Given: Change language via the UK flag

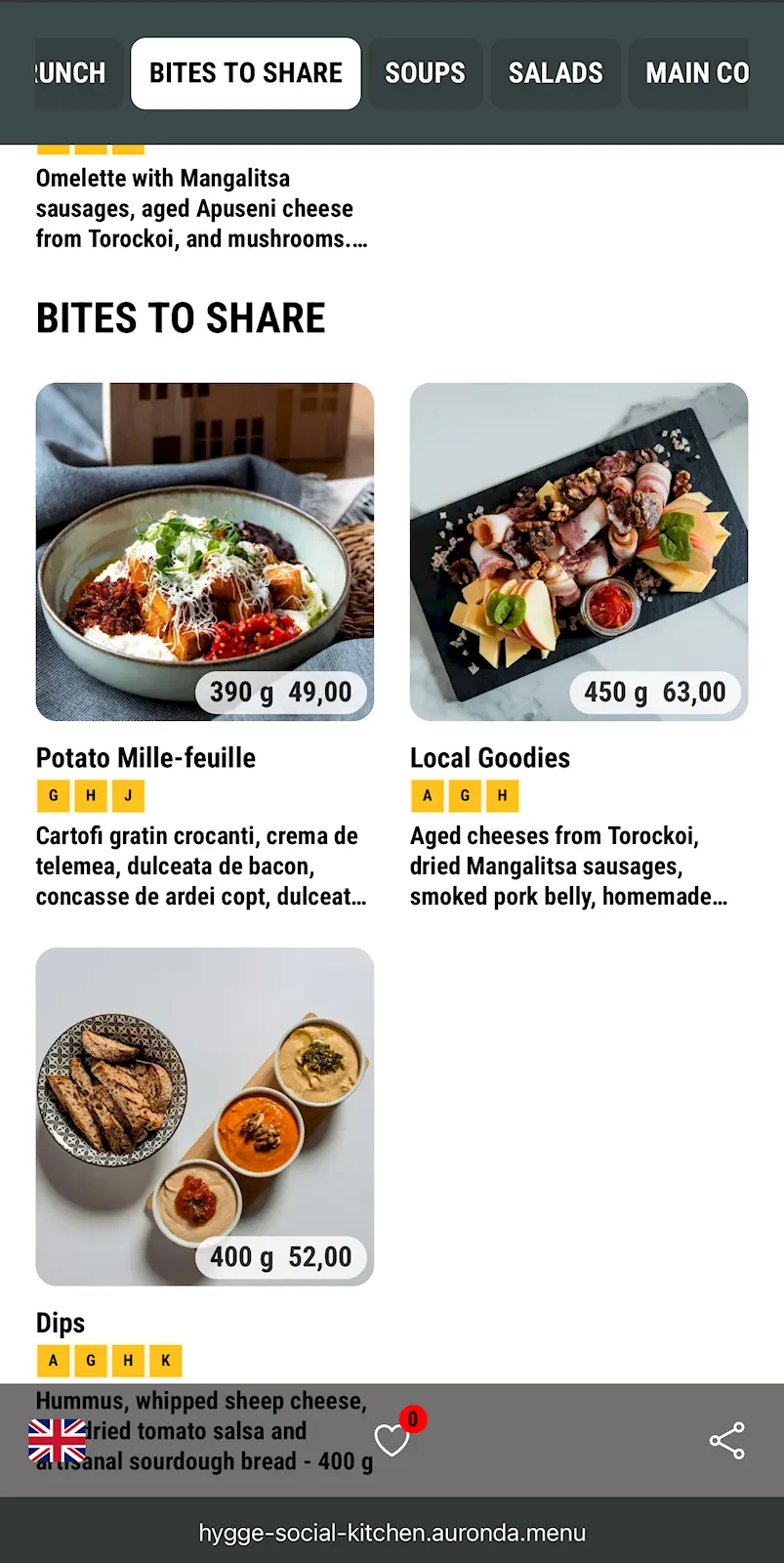Looking at the screenshot, I should click(x=58, y=1440).
